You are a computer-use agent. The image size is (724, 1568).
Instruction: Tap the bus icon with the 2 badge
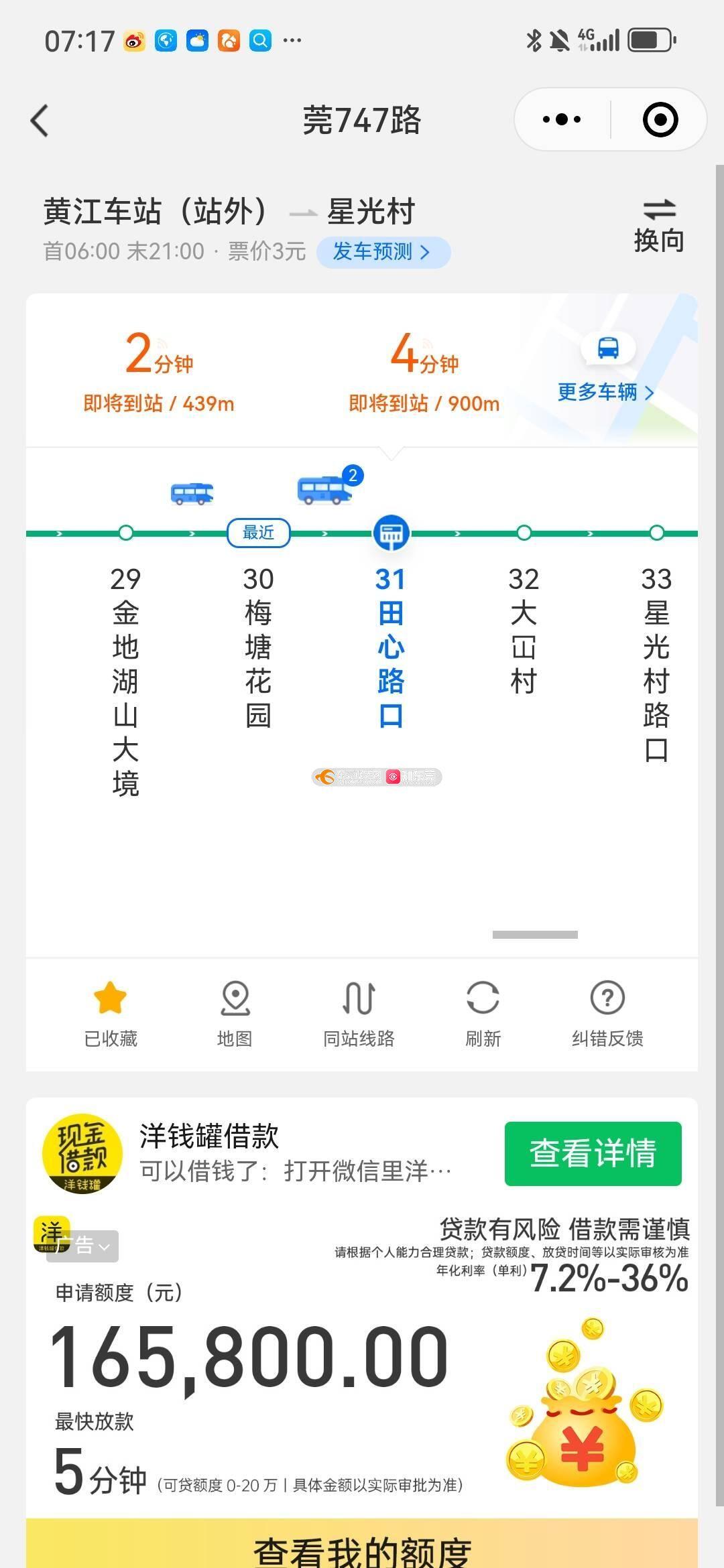pyautogui.click(x=325, y=489)
